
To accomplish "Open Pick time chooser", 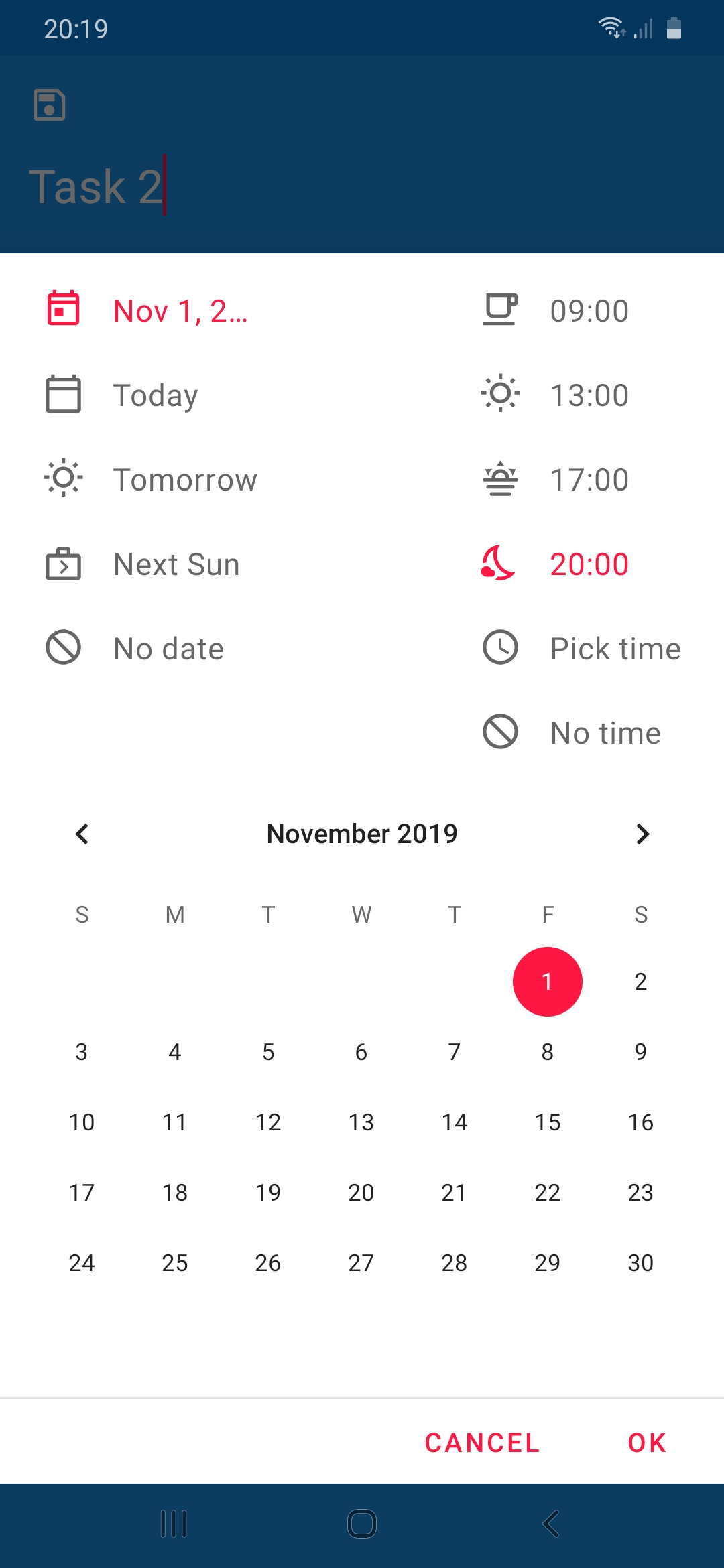I will tap(614, 649).
